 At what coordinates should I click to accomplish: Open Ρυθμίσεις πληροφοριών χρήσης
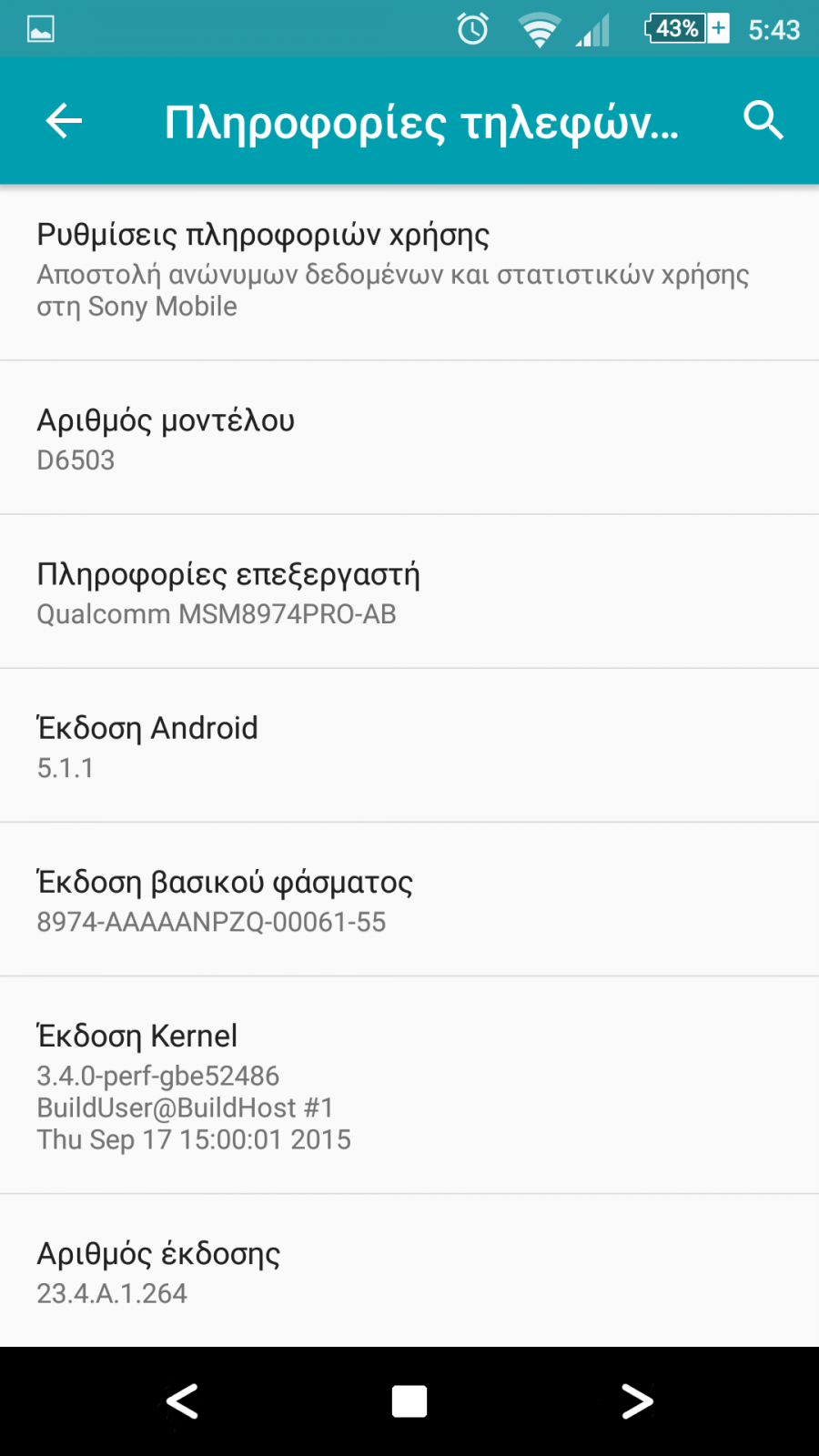(409, 272)
